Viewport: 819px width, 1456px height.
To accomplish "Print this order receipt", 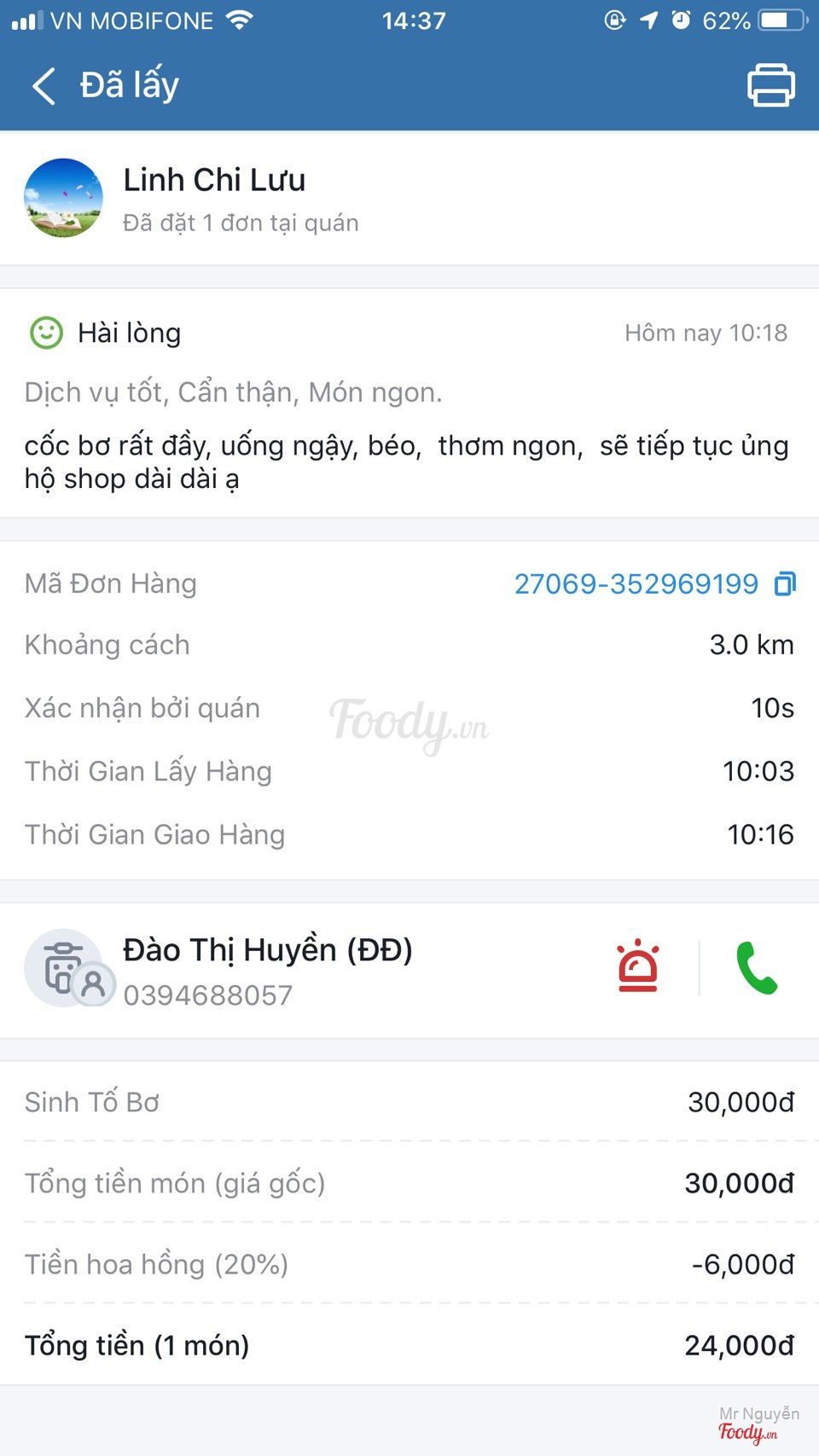I will point(770,85).
